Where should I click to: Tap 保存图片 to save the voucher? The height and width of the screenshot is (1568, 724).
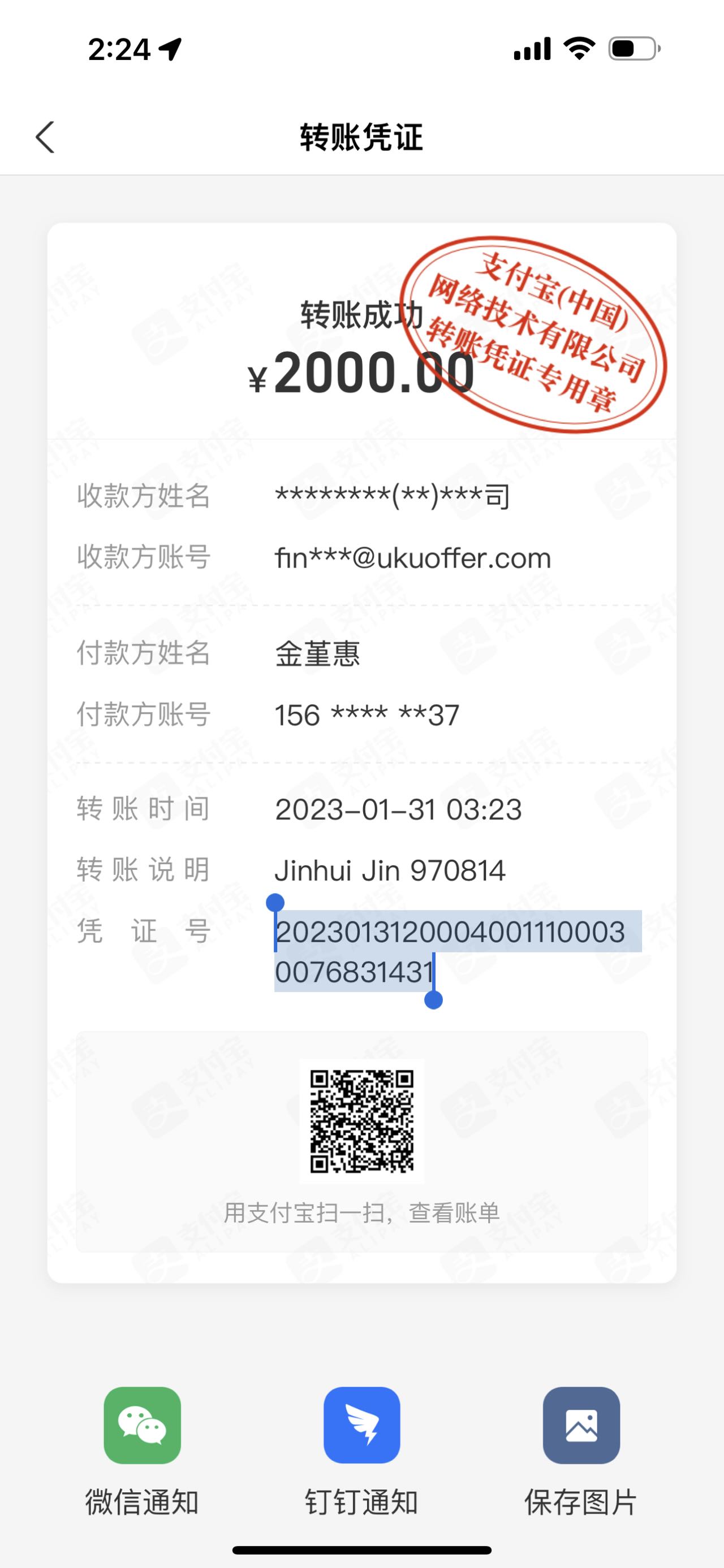click(x=581, y=1427)
